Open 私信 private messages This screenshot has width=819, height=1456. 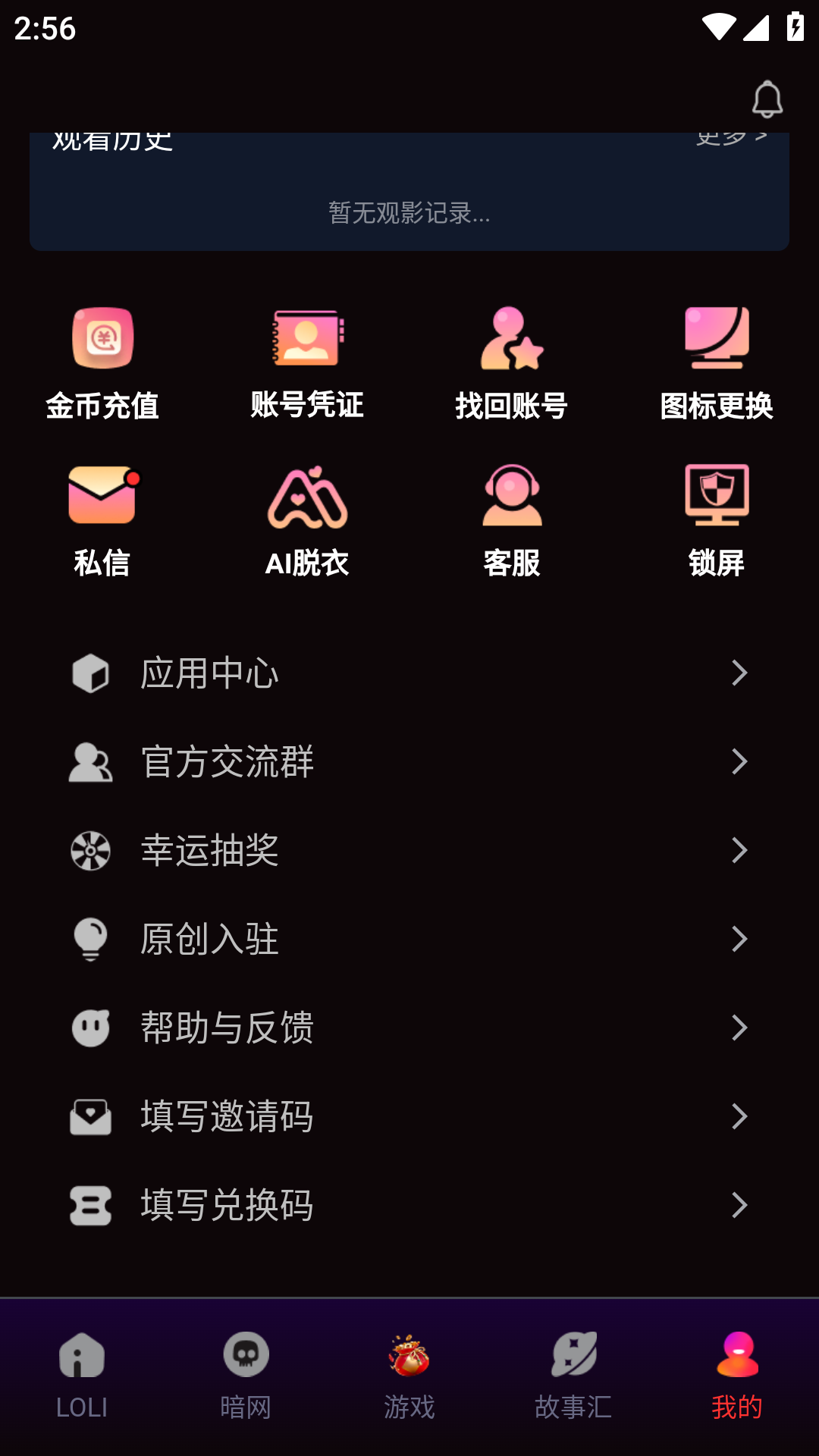pos(102,521)
